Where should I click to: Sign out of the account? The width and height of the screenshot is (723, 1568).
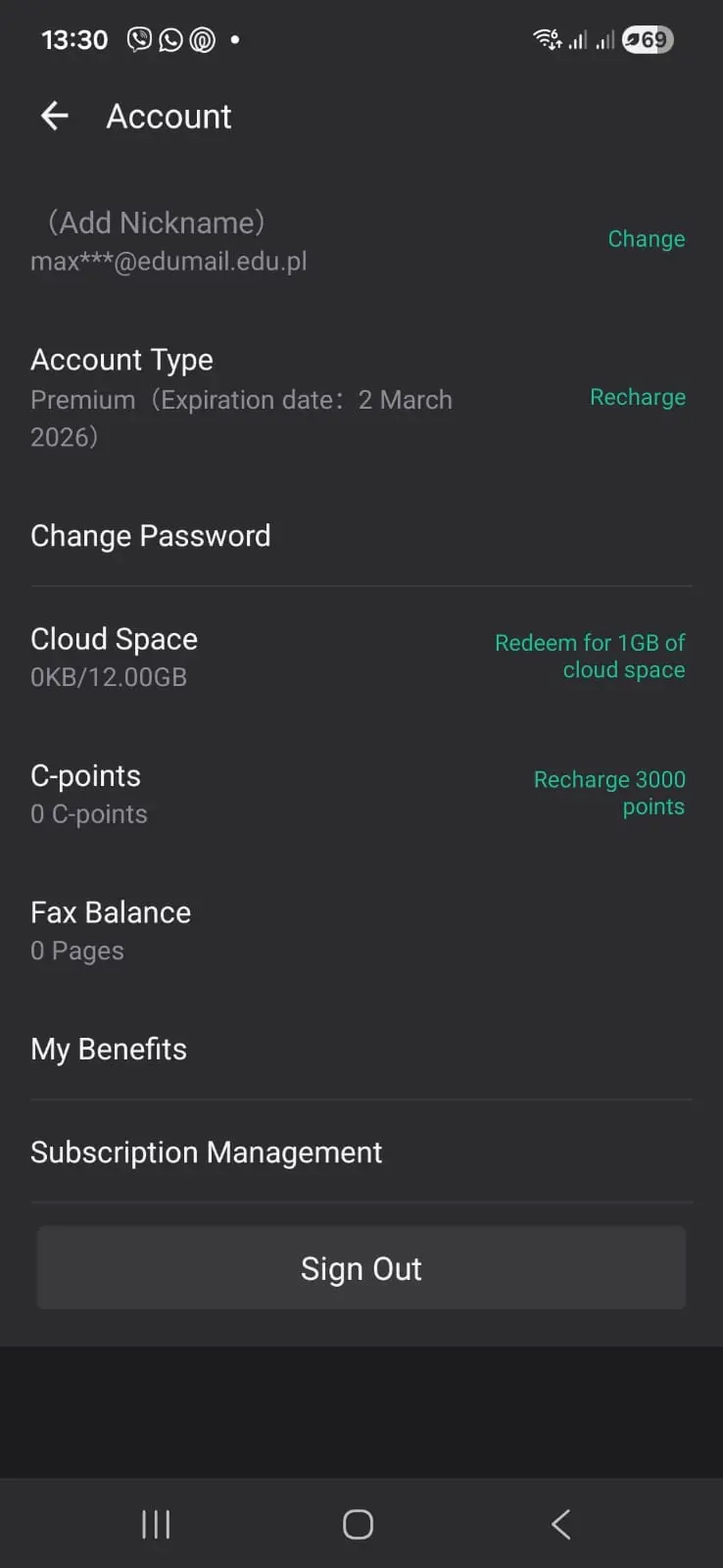361,1268
